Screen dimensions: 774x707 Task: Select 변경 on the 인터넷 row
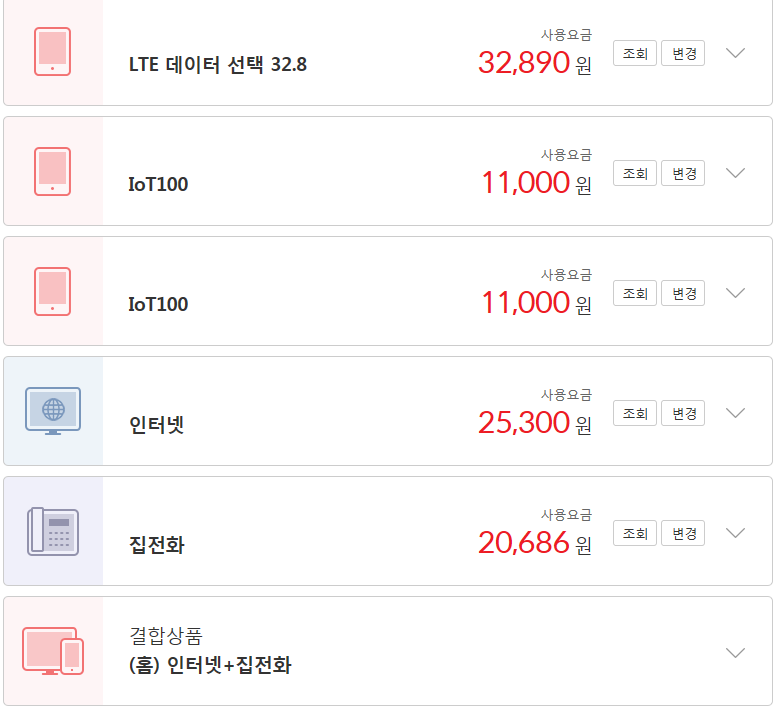(683, 413)
